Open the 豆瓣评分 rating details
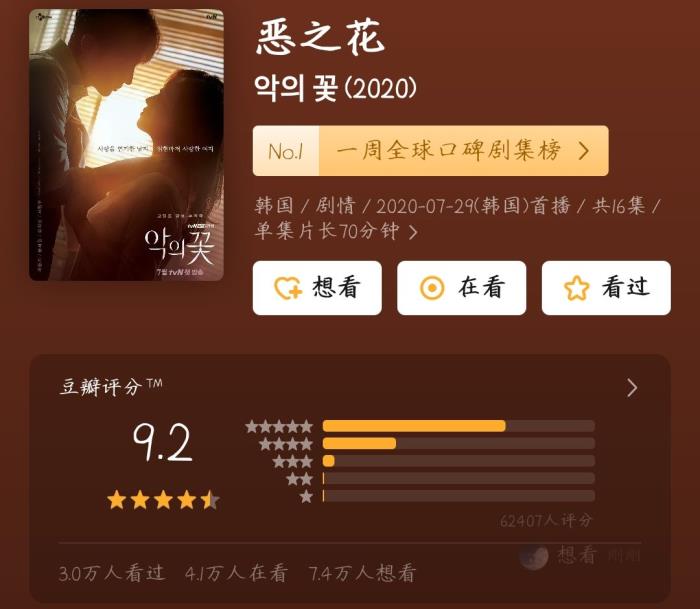This screenshot has width=700, height=609. coord(631,388)
